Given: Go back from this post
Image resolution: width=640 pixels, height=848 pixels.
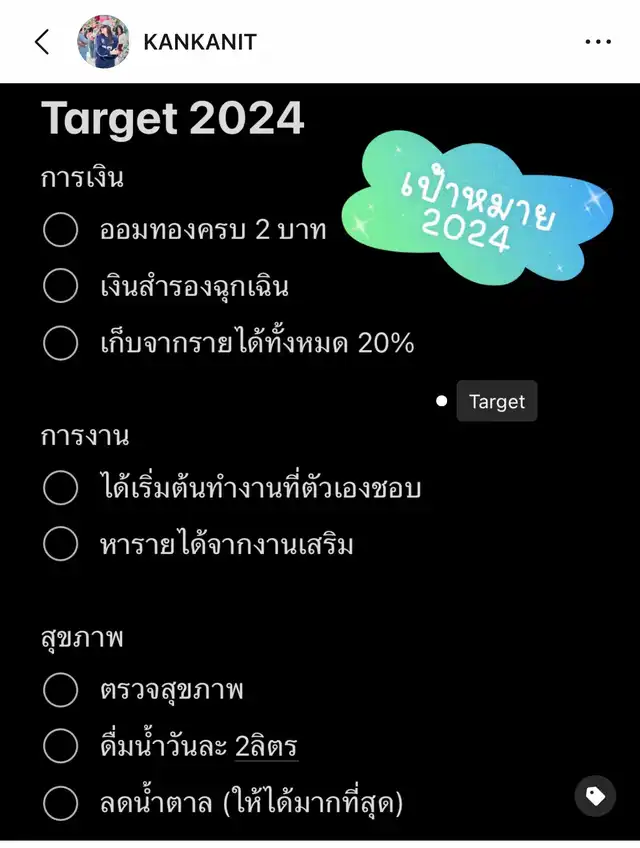Looking at the screenshot, I should click(x=41, y=42).
